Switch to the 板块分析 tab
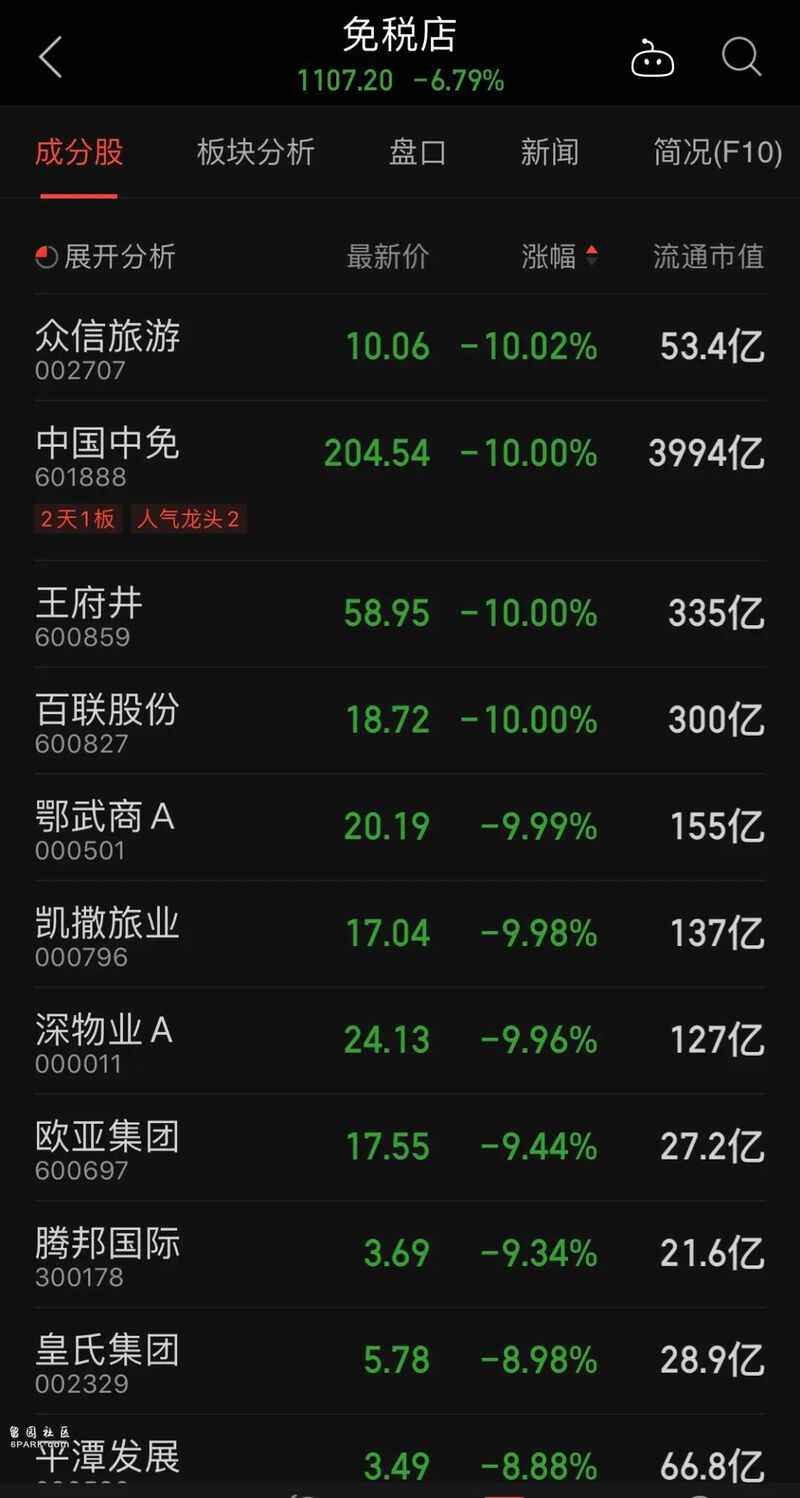The image size is (800, 1498). coord(256,152)
